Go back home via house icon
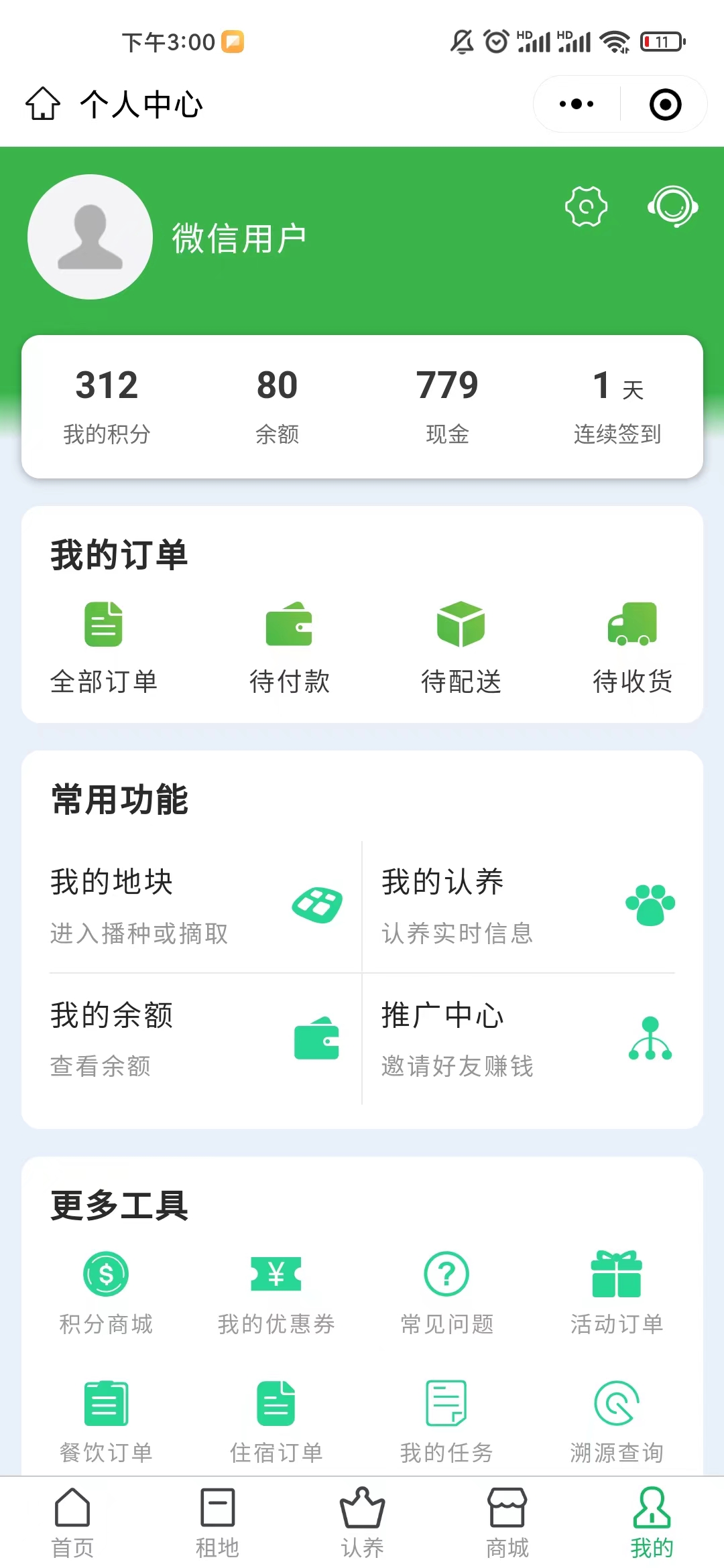The image size is (724, 1568). tap(43, 104)
